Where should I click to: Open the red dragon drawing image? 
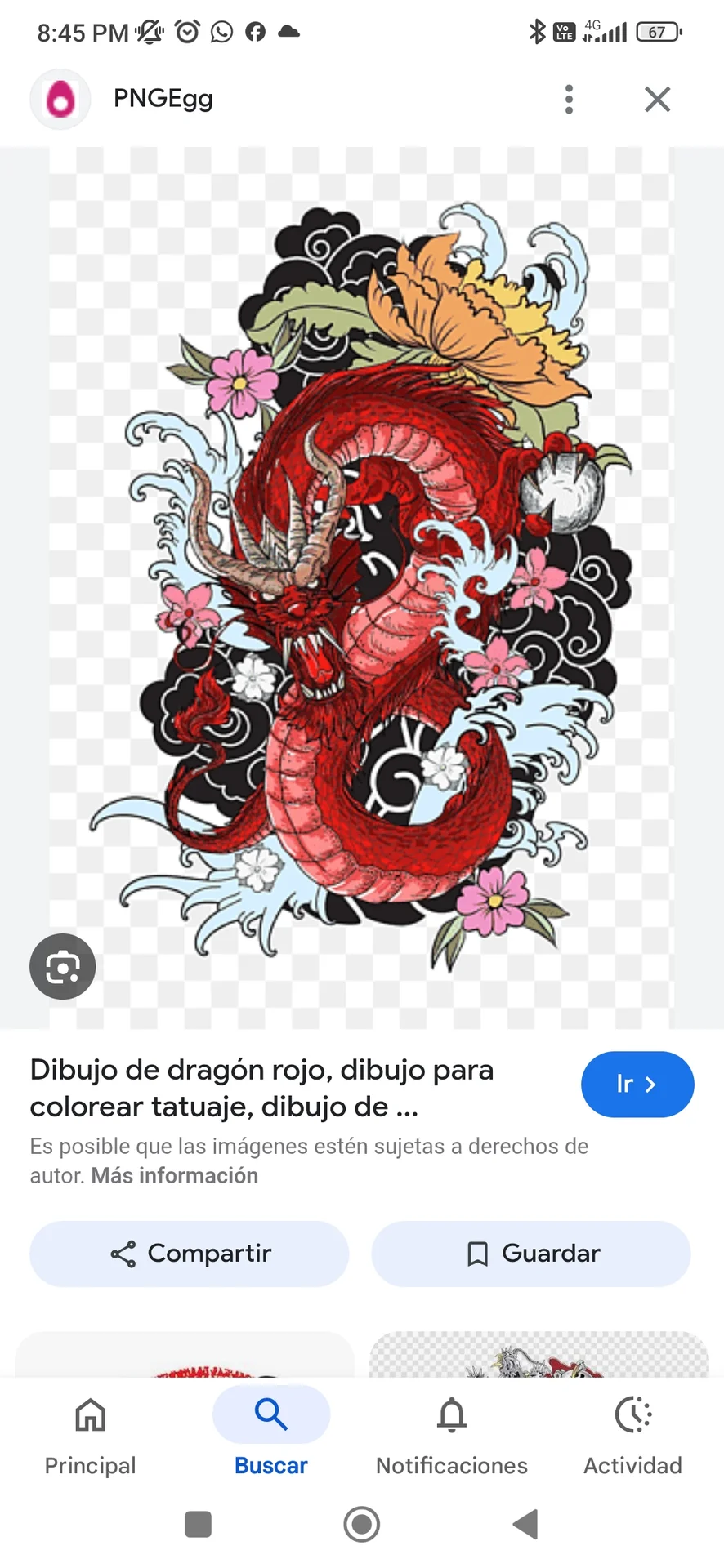click(x=362, y=588)
